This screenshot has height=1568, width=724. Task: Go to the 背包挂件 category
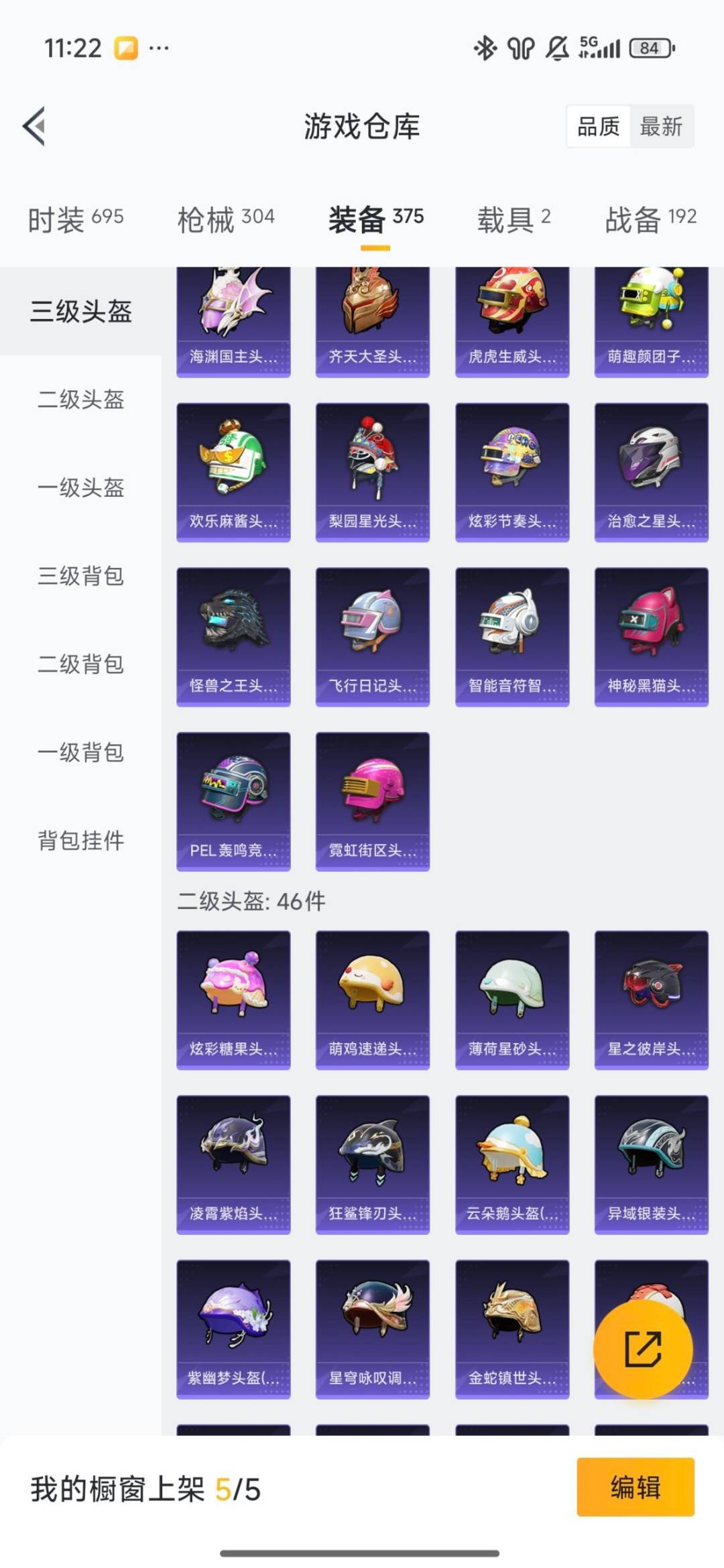click(x=80, y=840)
